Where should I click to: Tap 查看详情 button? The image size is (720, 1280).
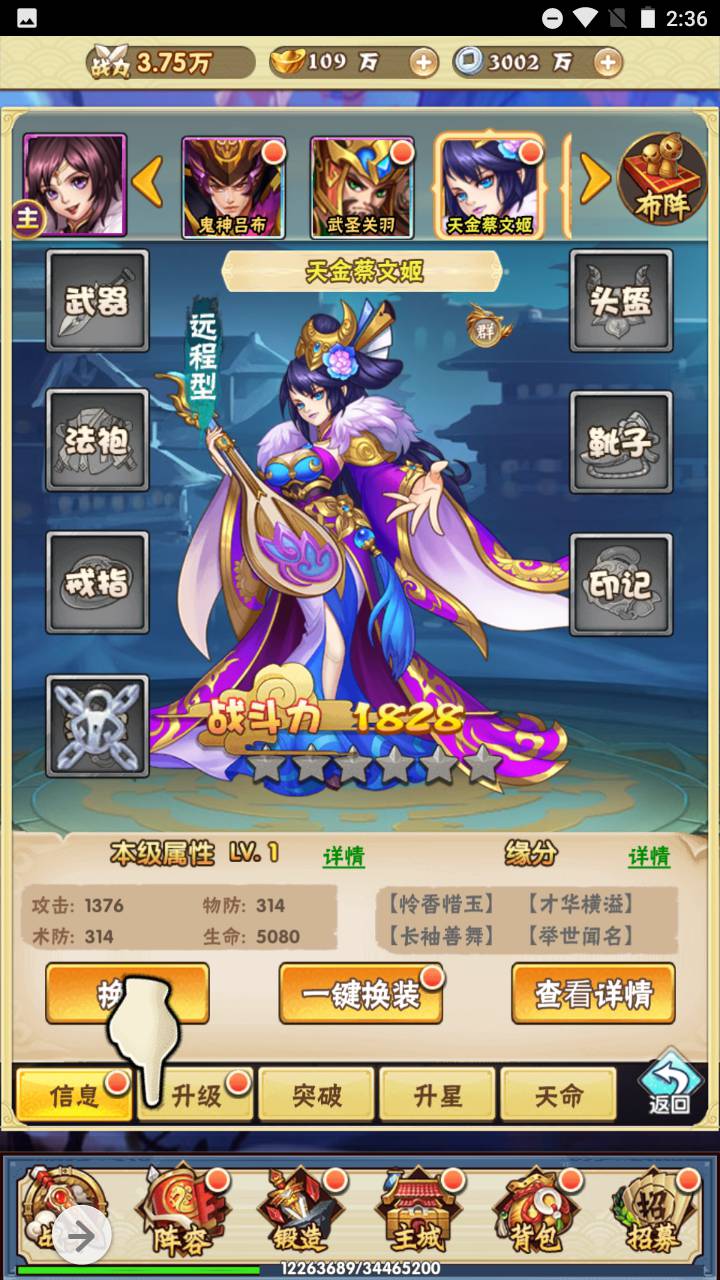point(593,994)
